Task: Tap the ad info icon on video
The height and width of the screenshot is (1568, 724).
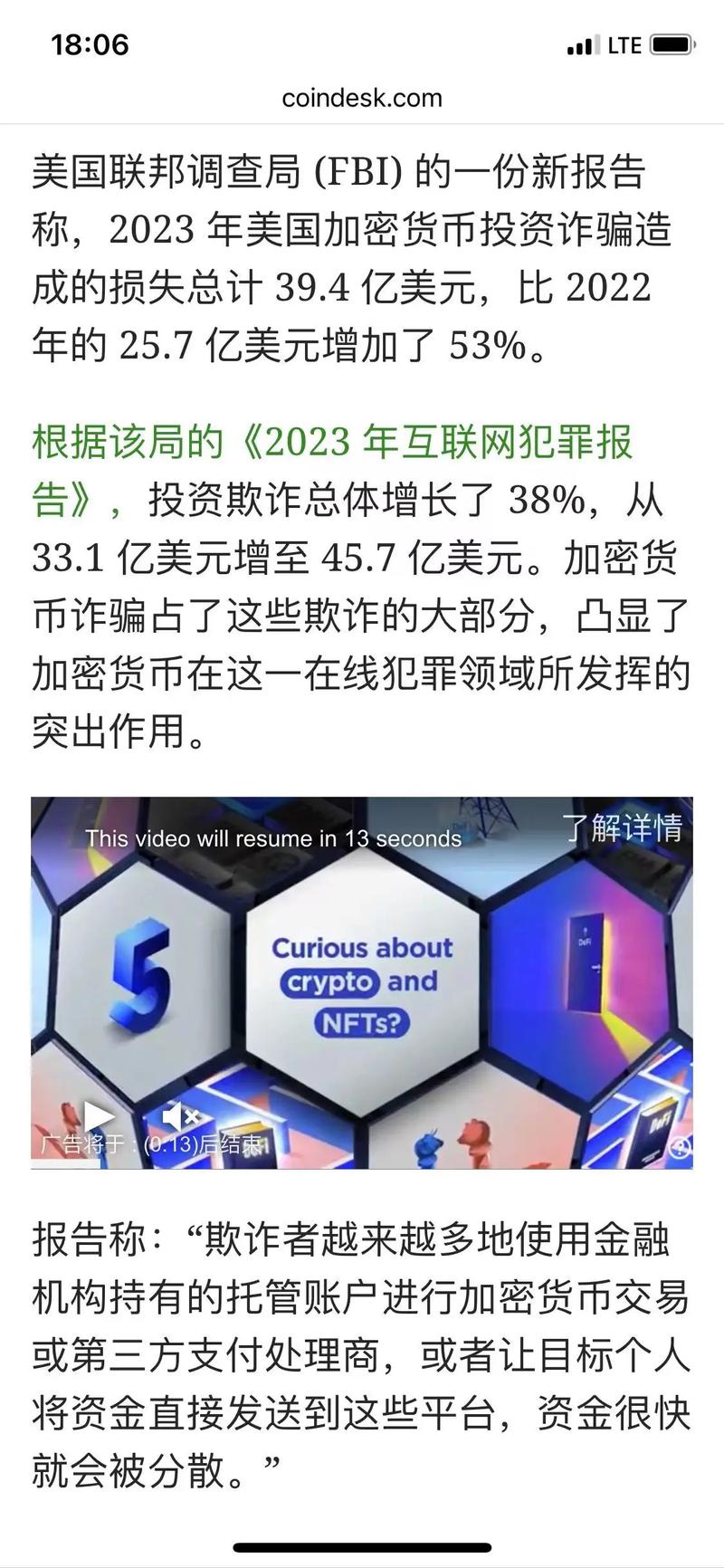Action: (679, 1148)
